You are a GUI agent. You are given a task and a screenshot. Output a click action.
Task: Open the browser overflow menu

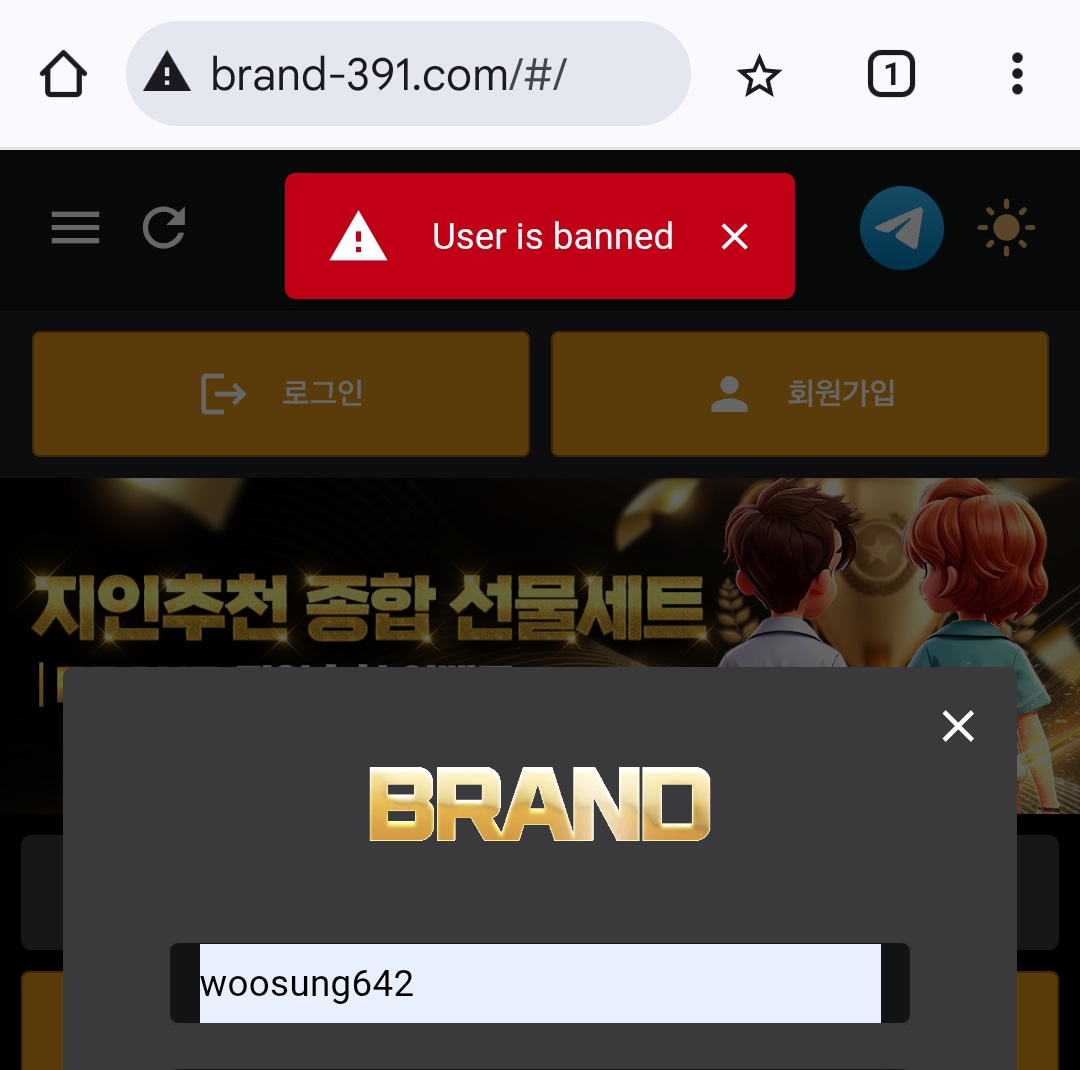tap(1017, 75)
